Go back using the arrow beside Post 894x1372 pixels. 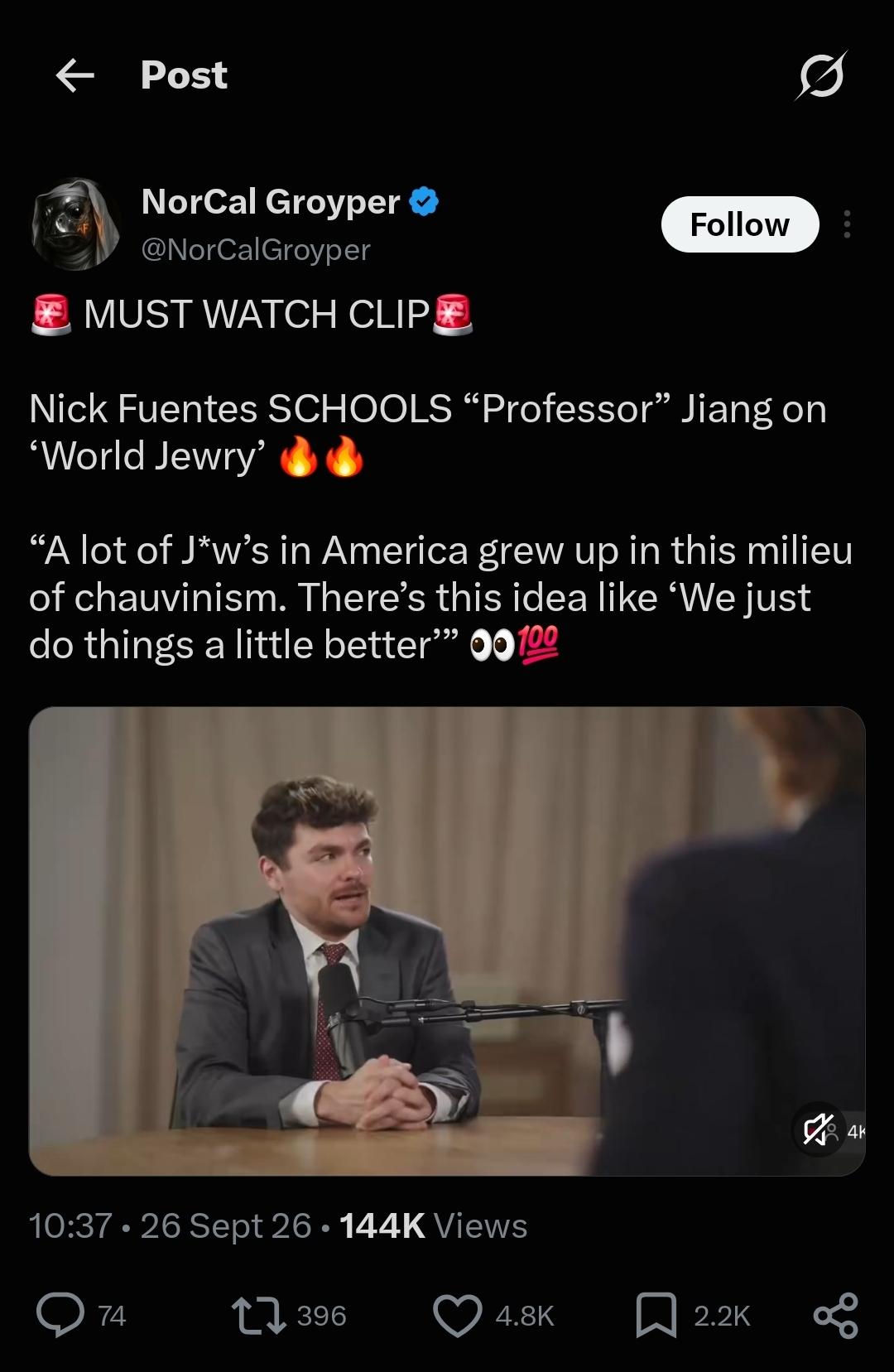click(x=74, y=76)
